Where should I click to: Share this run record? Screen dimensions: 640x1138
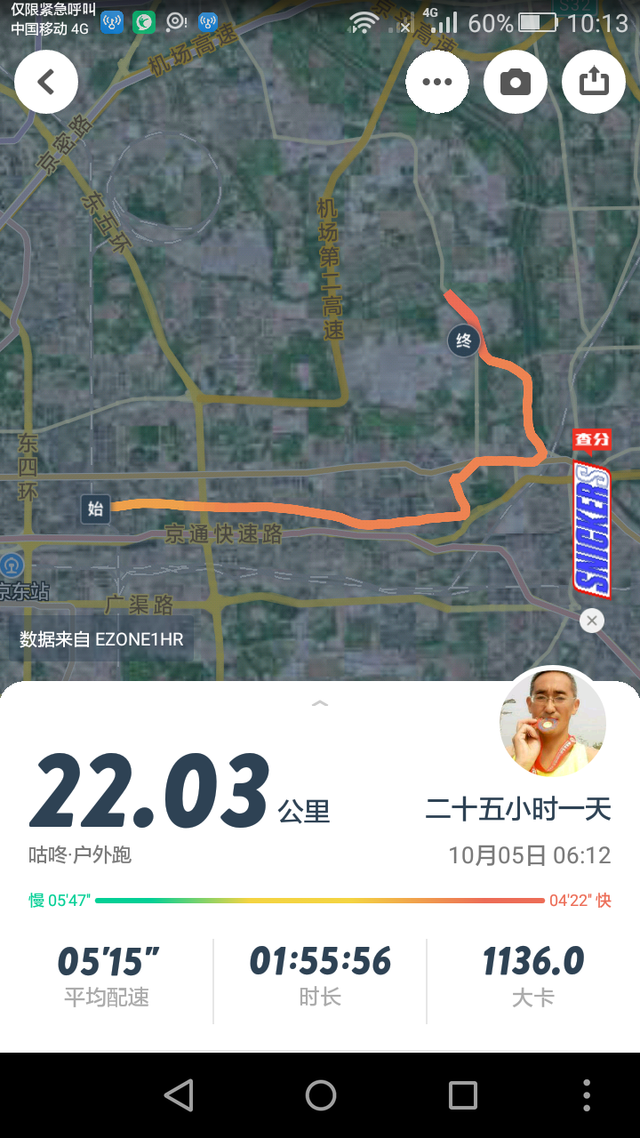coord(594,82)
